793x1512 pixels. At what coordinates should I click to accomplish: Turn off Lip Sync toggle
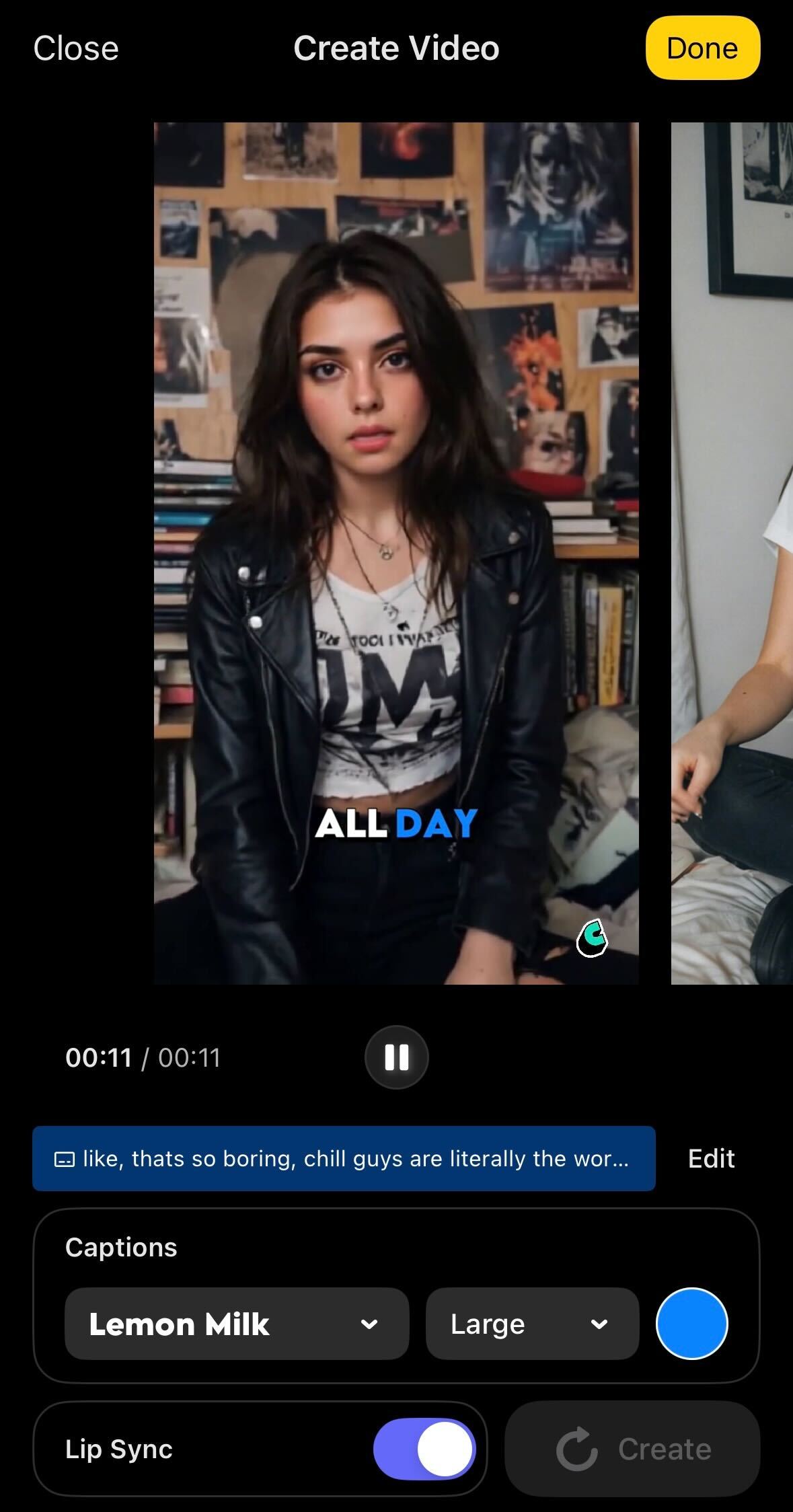click(424, 1449)
